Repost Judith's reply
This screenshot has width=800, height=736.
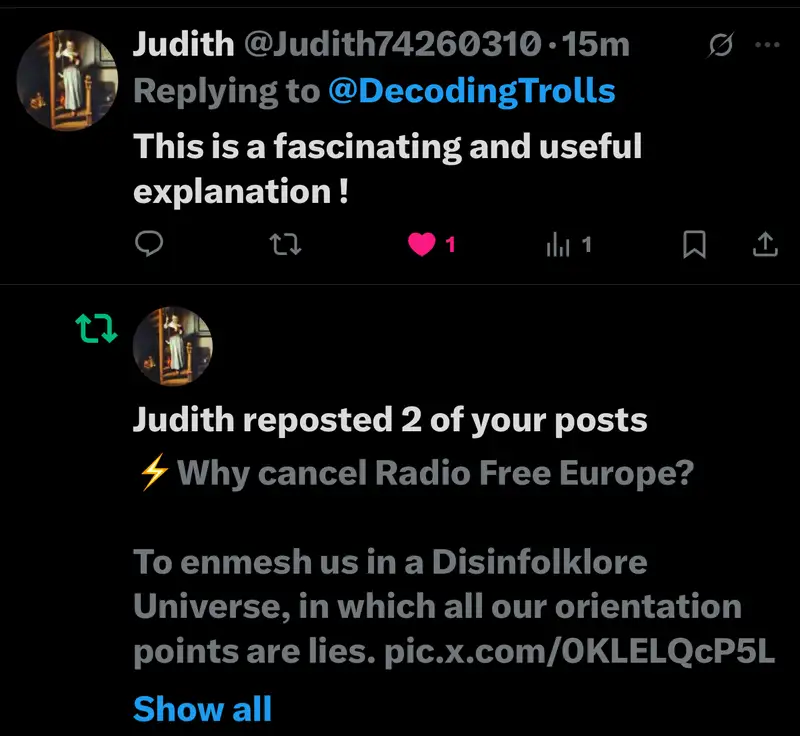(286, 244)
